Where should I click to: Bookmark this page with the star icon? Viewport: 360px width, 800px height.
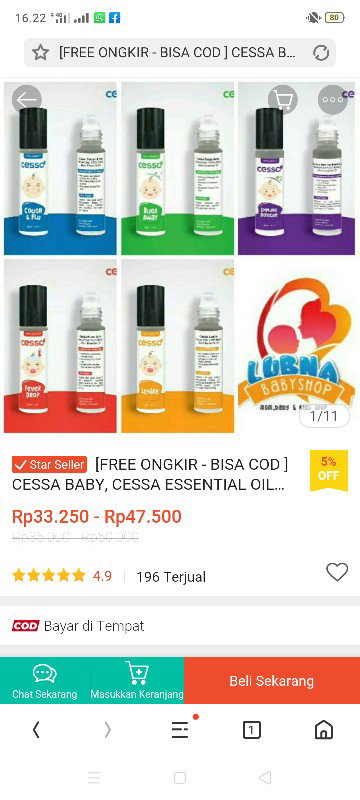coord(40,52)
